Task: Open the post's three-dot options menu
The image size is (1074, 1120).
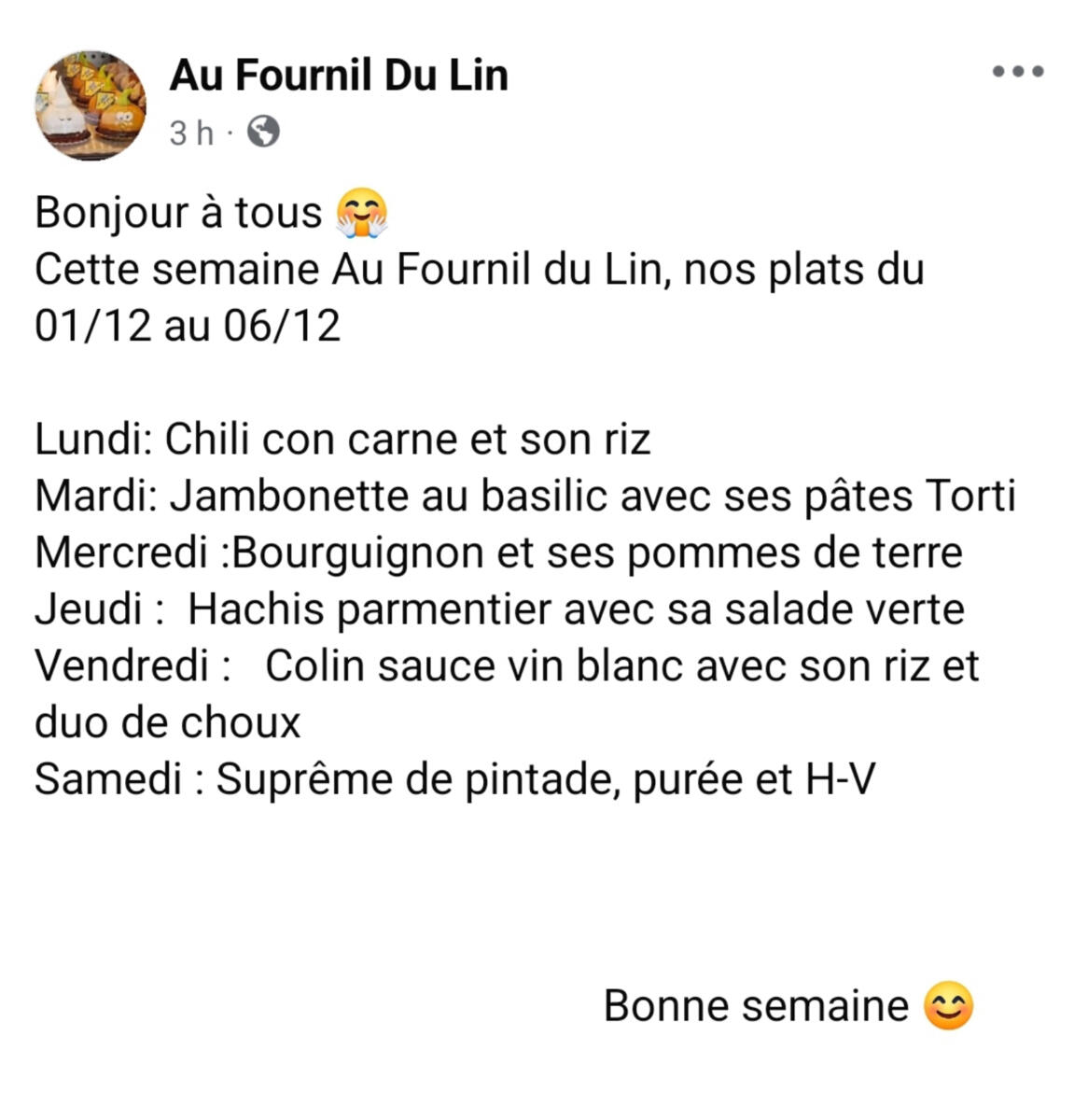Action: pyautogui.click(x=1017, y=72)
